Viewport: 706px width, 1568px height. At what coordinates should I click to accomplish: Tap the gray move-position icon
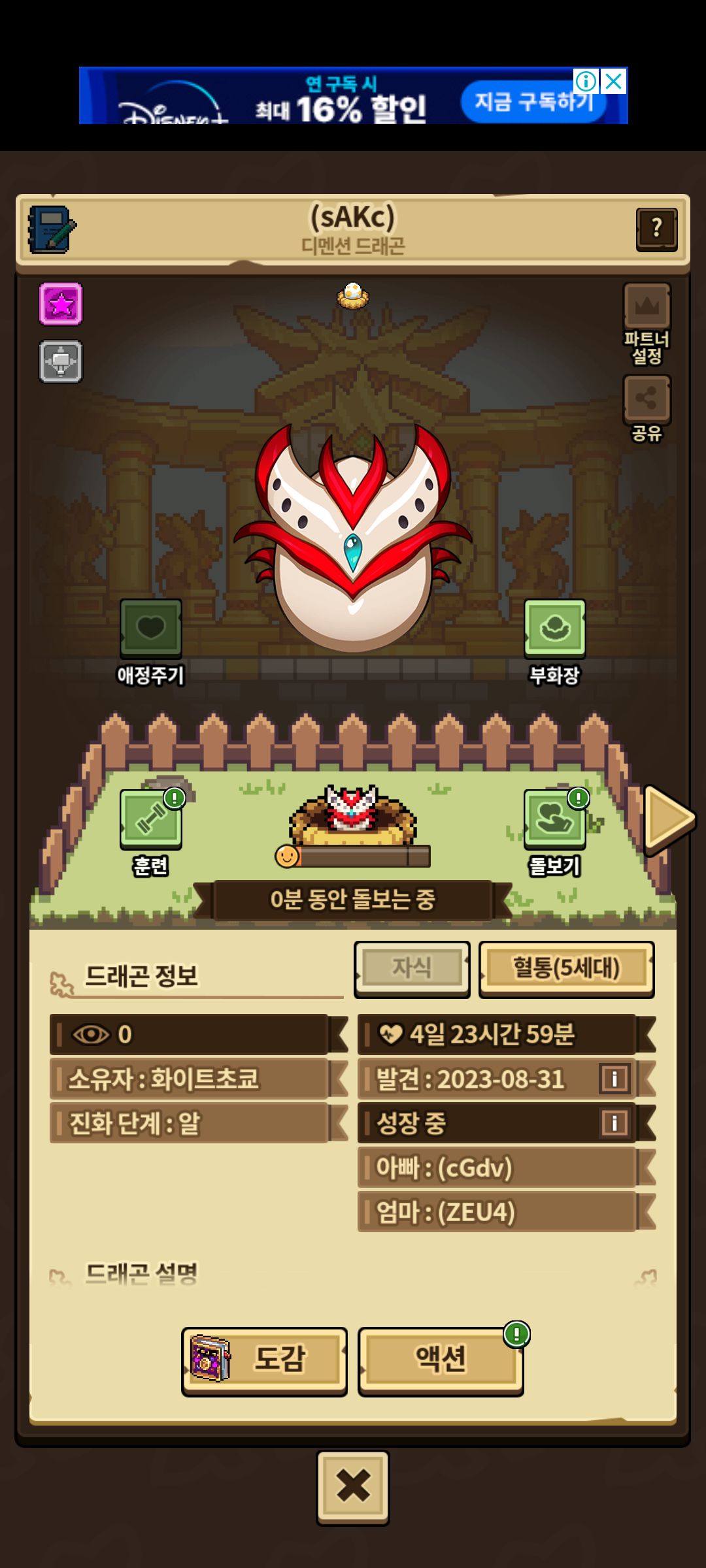click(61, 361)
